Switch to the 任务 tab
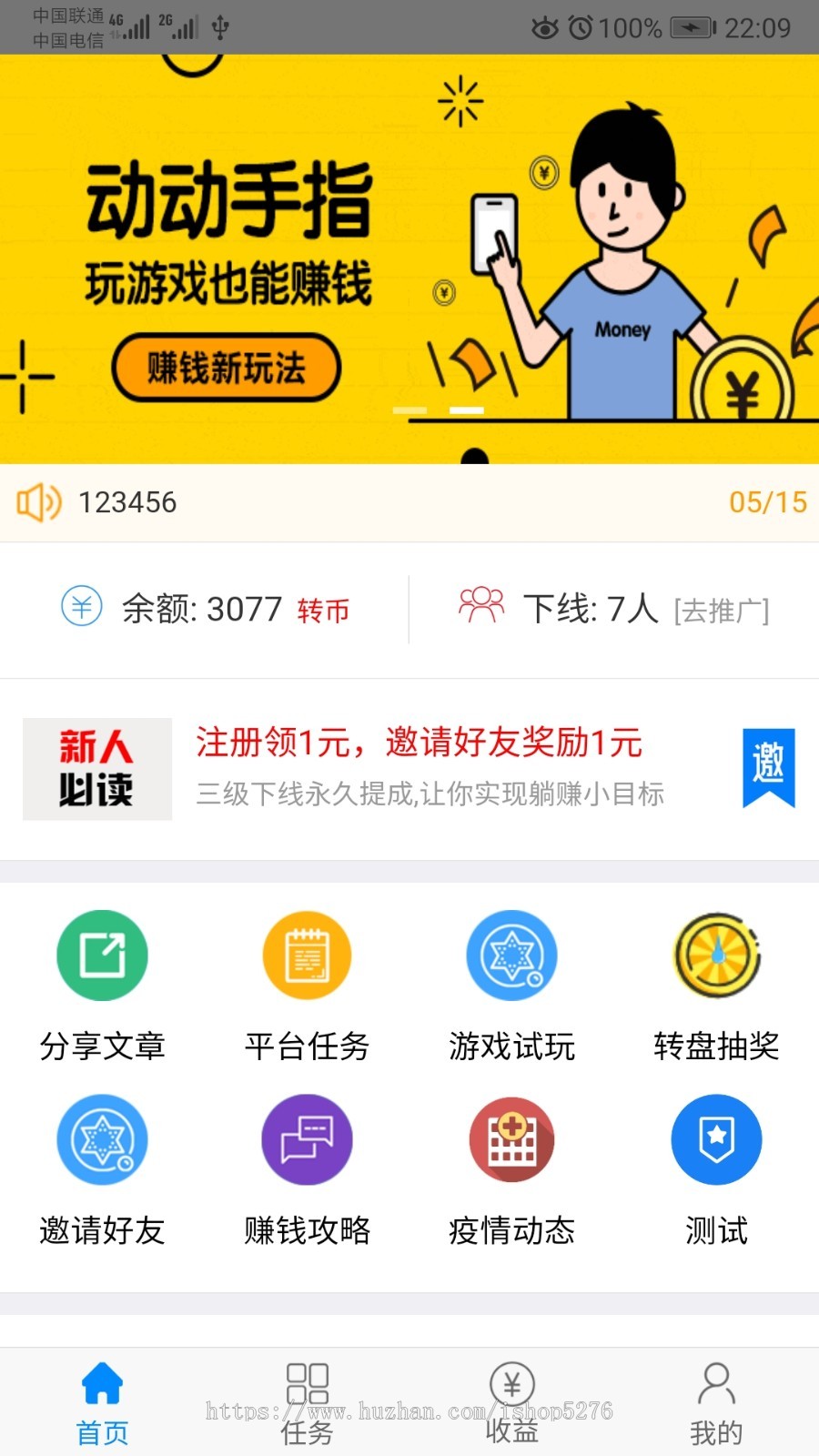Viewport: 819px width, 1456px height. point(307,1401)
